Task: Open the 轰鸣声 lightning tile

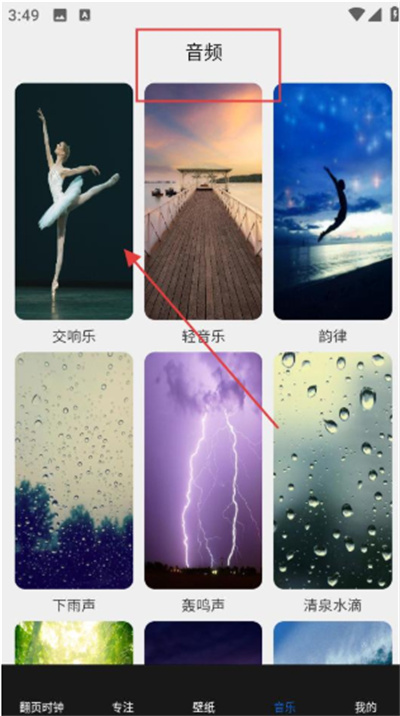Action: (x=203, y=470)
